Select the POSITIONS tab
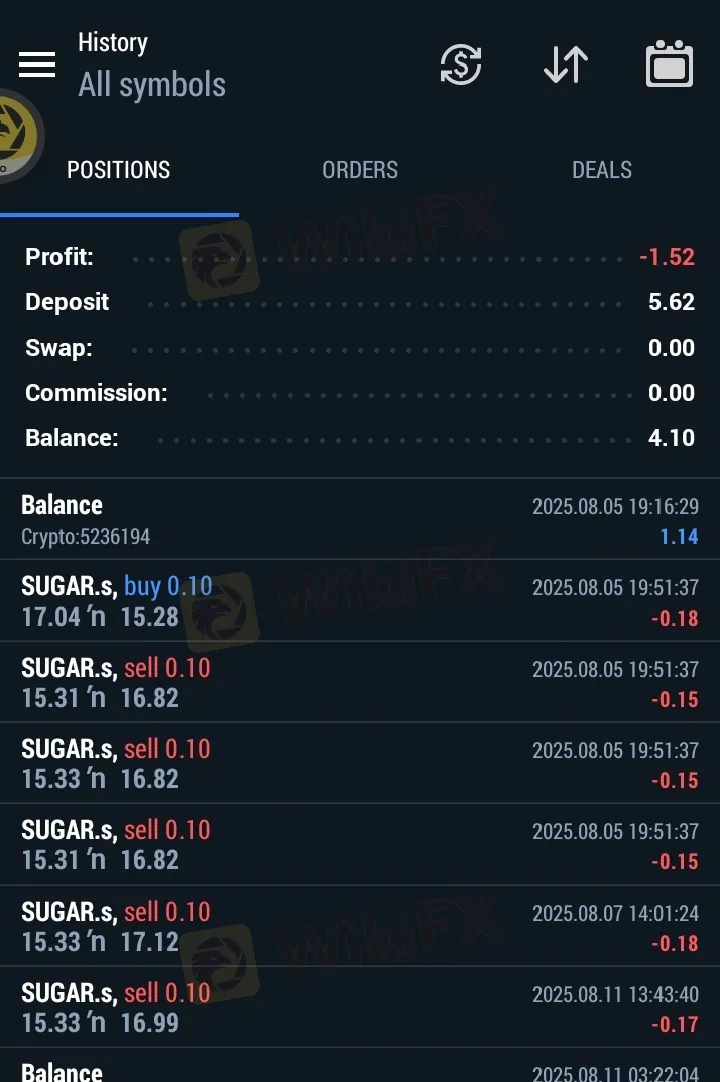The width and height of the screenshot is (720, 1082). (x=118, y=170)
